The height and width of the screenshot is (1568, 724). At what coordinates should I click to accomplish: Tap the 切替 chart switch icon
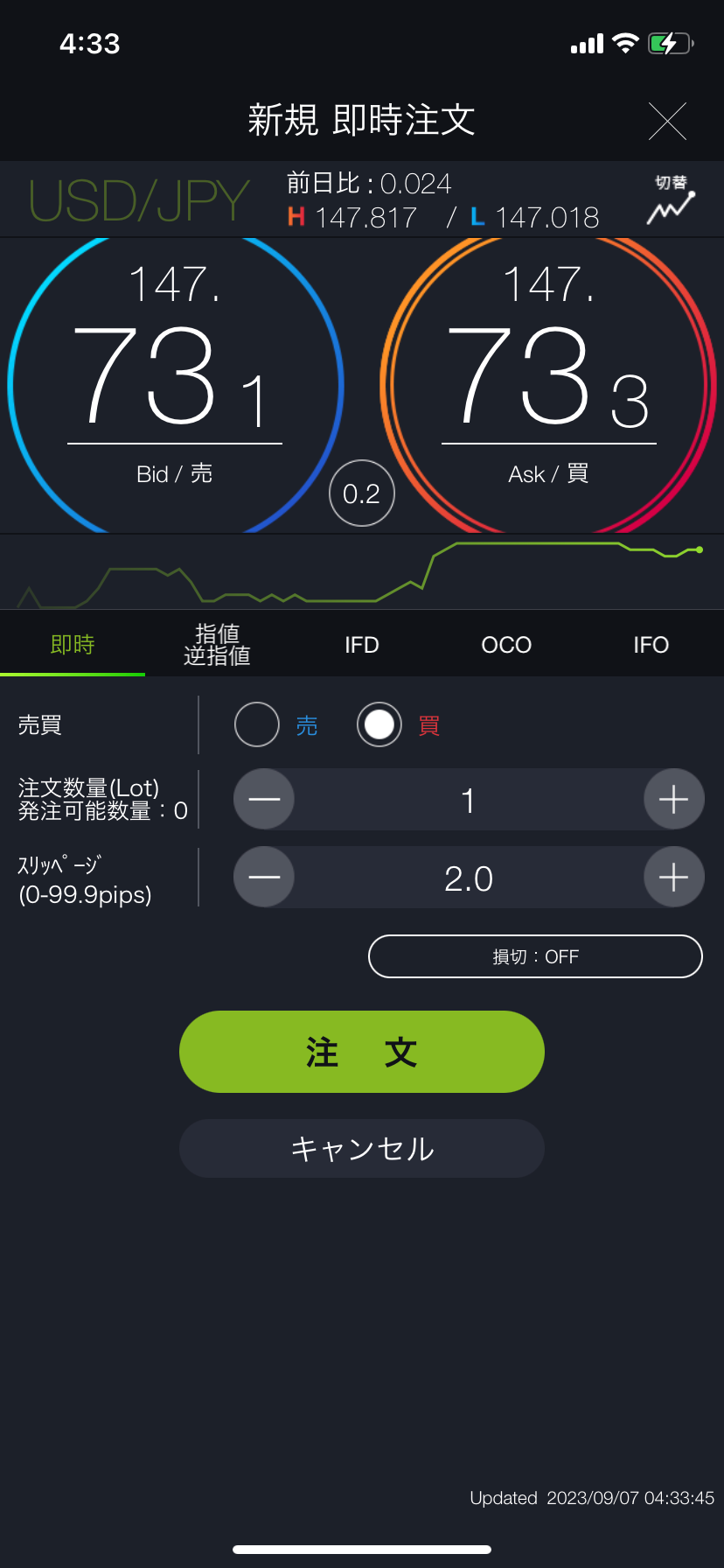point(670,201)
